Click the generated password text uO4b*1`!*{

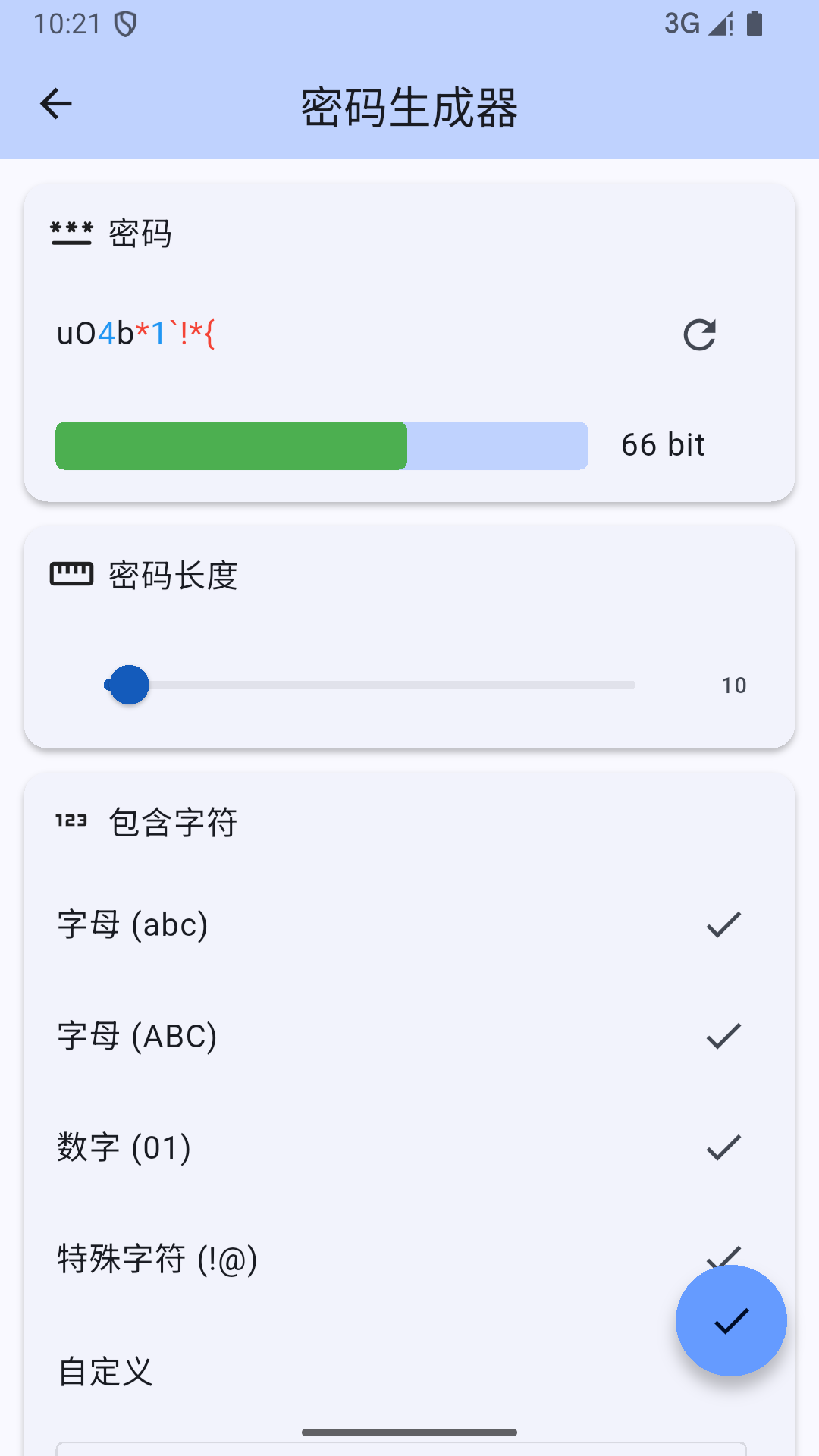[135, 334]
